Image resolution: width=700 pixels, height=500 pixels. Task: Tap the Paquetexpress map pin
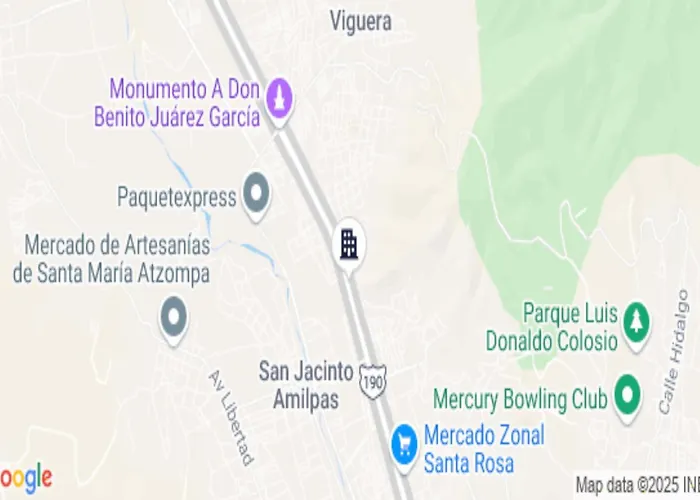click(257, 193)
